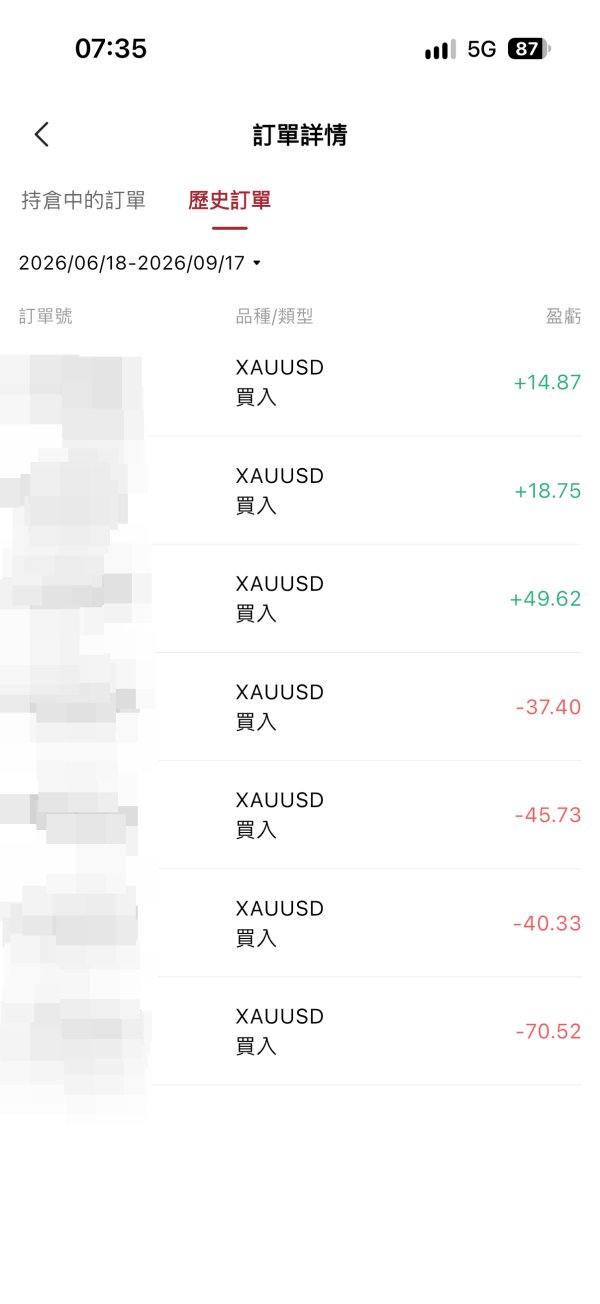This screenshot has height=1304, width=600.
Task: View the XAUUSD order showing +49.62
Action: point(300,598)
